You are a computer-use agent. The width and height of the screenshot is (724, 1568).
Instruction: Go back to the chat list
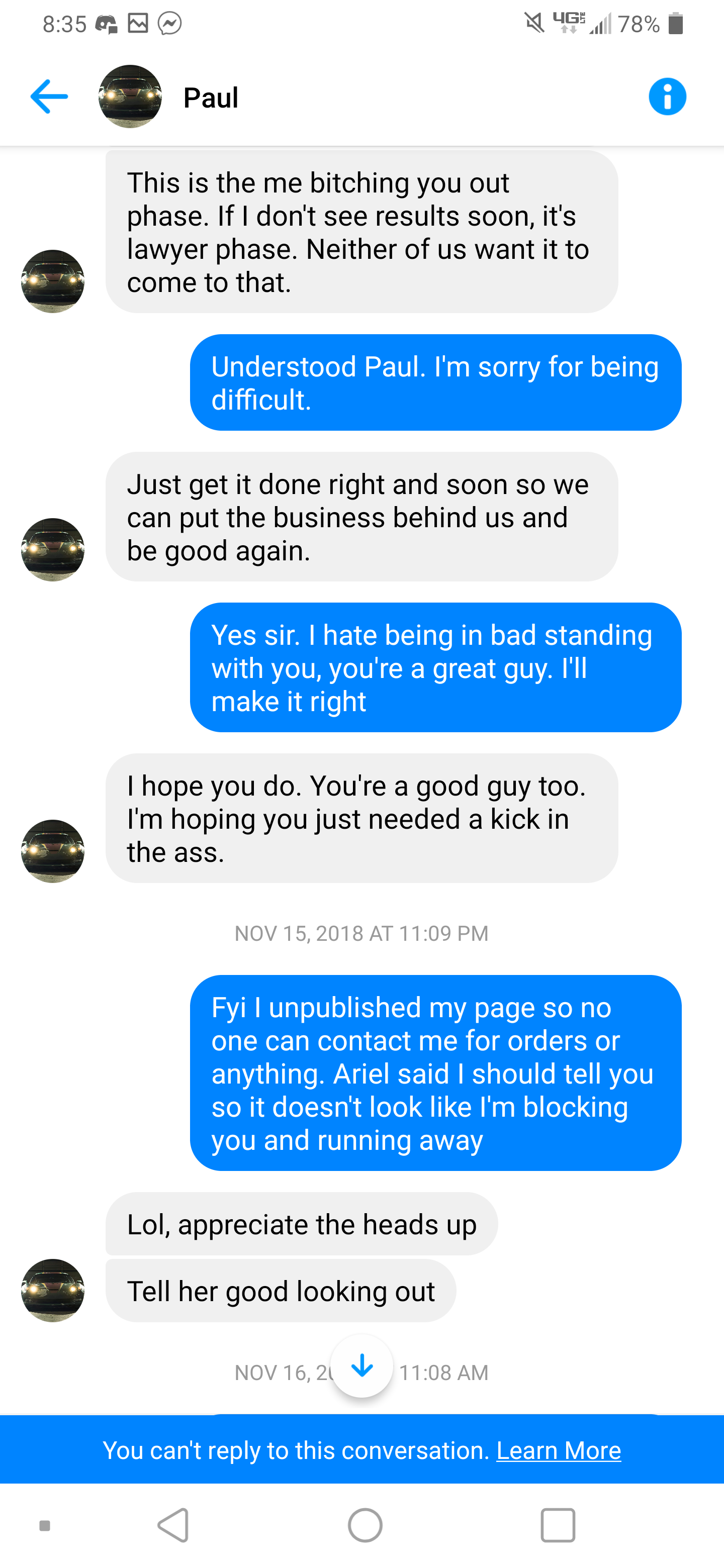pyautogui.click(x=49, y=97)
